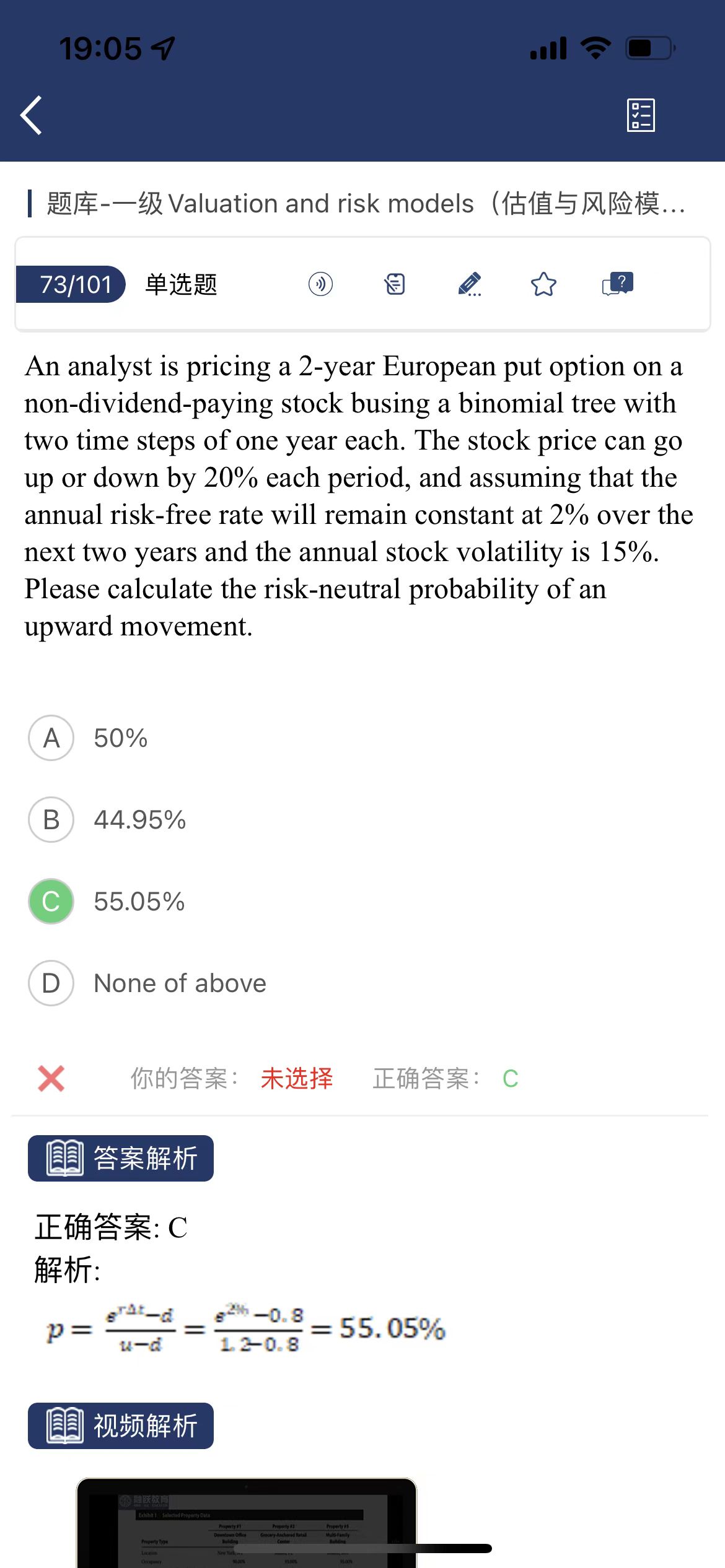Ask a question via the help bubble
Image resolution: width=725 pixels, height=1568 pixels.
pyautogui.click(x=618, y=284)
